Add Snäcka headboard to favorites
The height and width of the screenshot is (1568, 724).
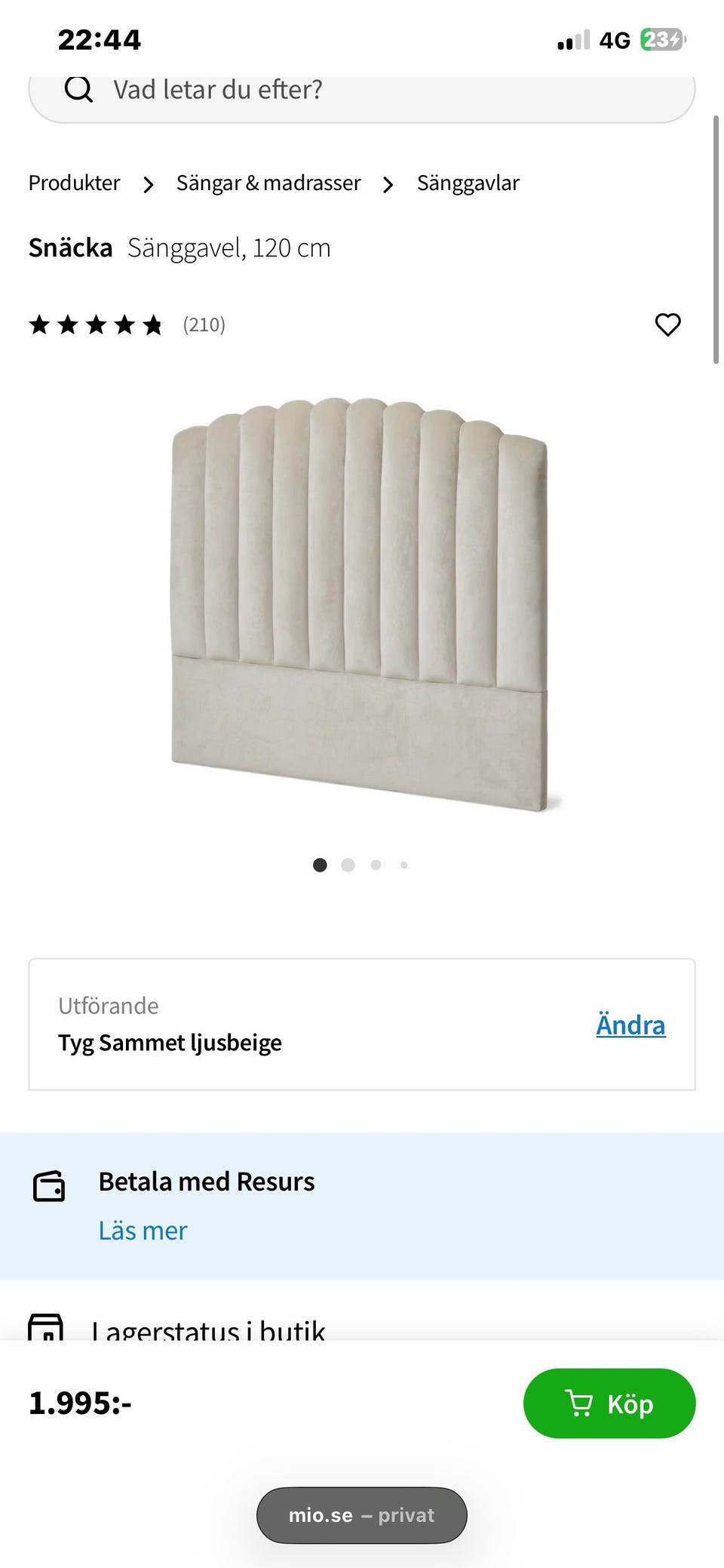point(667,324)
